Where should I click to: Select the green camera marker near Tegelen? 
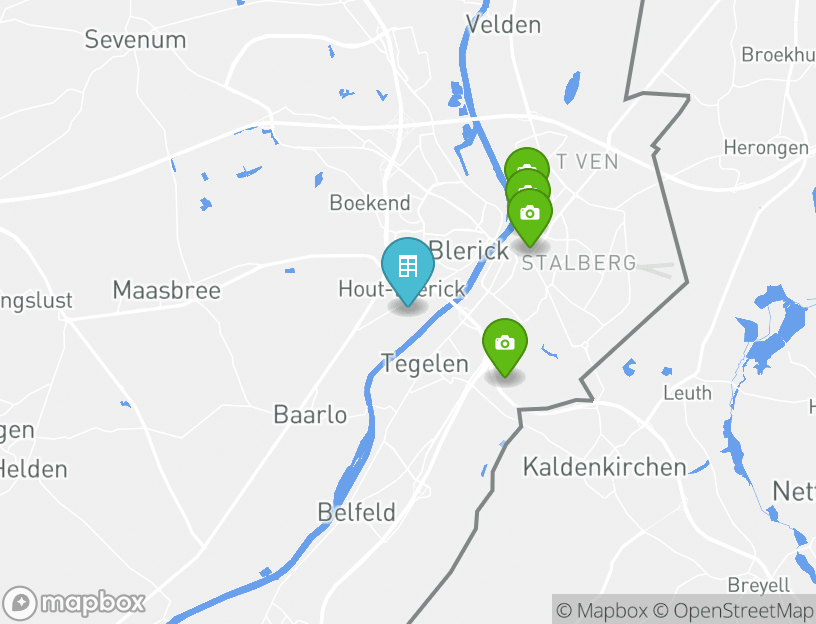[x=505, y=343]
